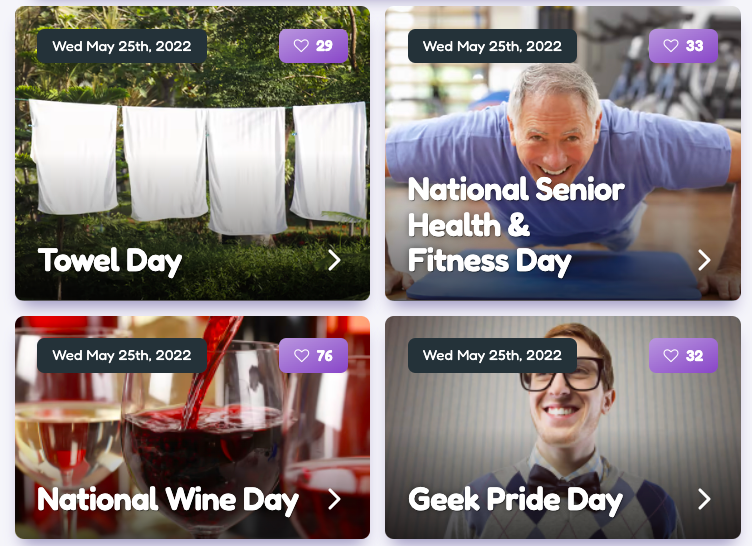Like Geek Pride Day with the heart button
Viewport: 752px width, 546px height.
[683, 356]
